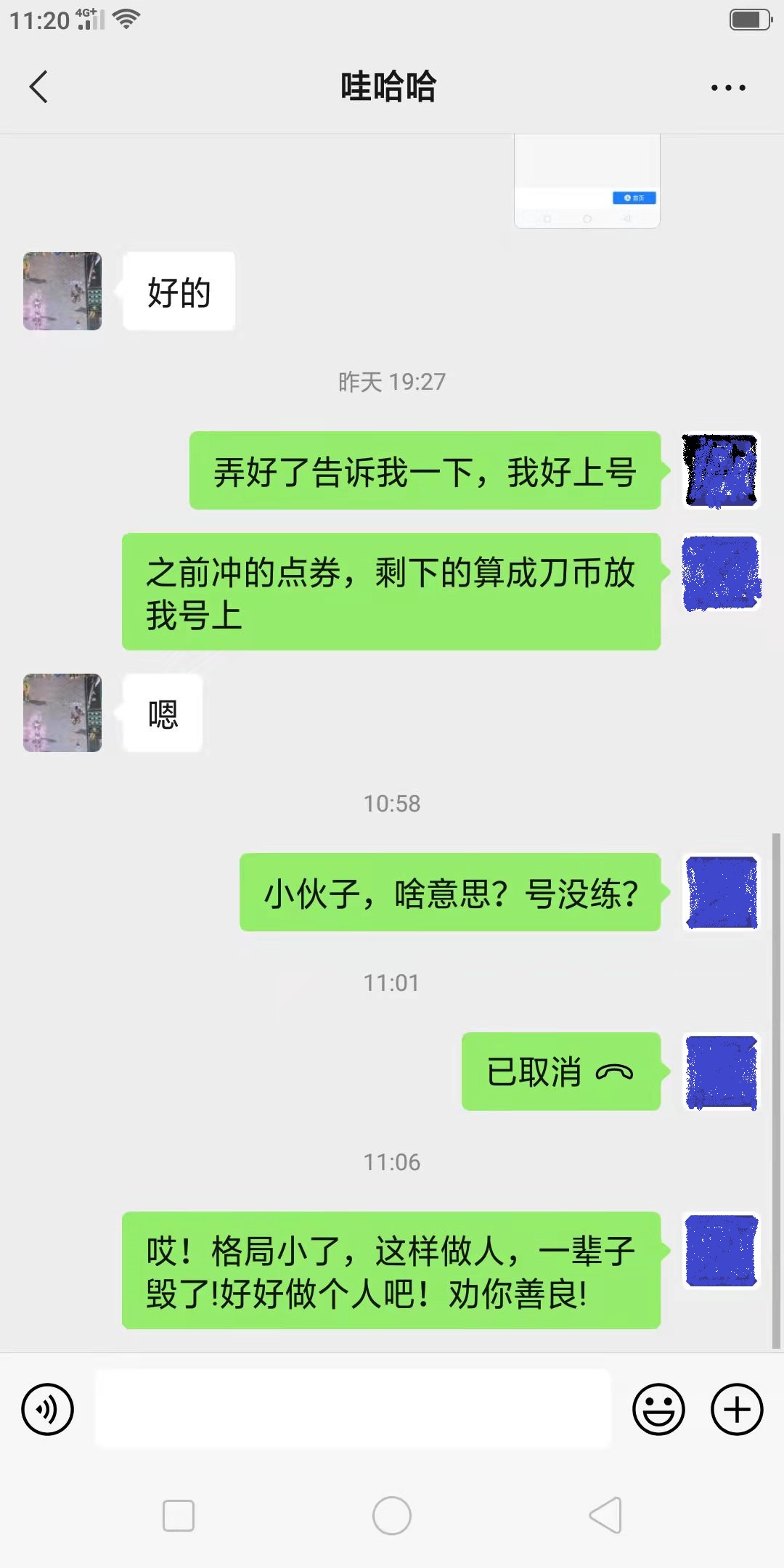Open the chat info overflow menu
This screenshot has width=784, height=1568.
click(x=727, y=88)
